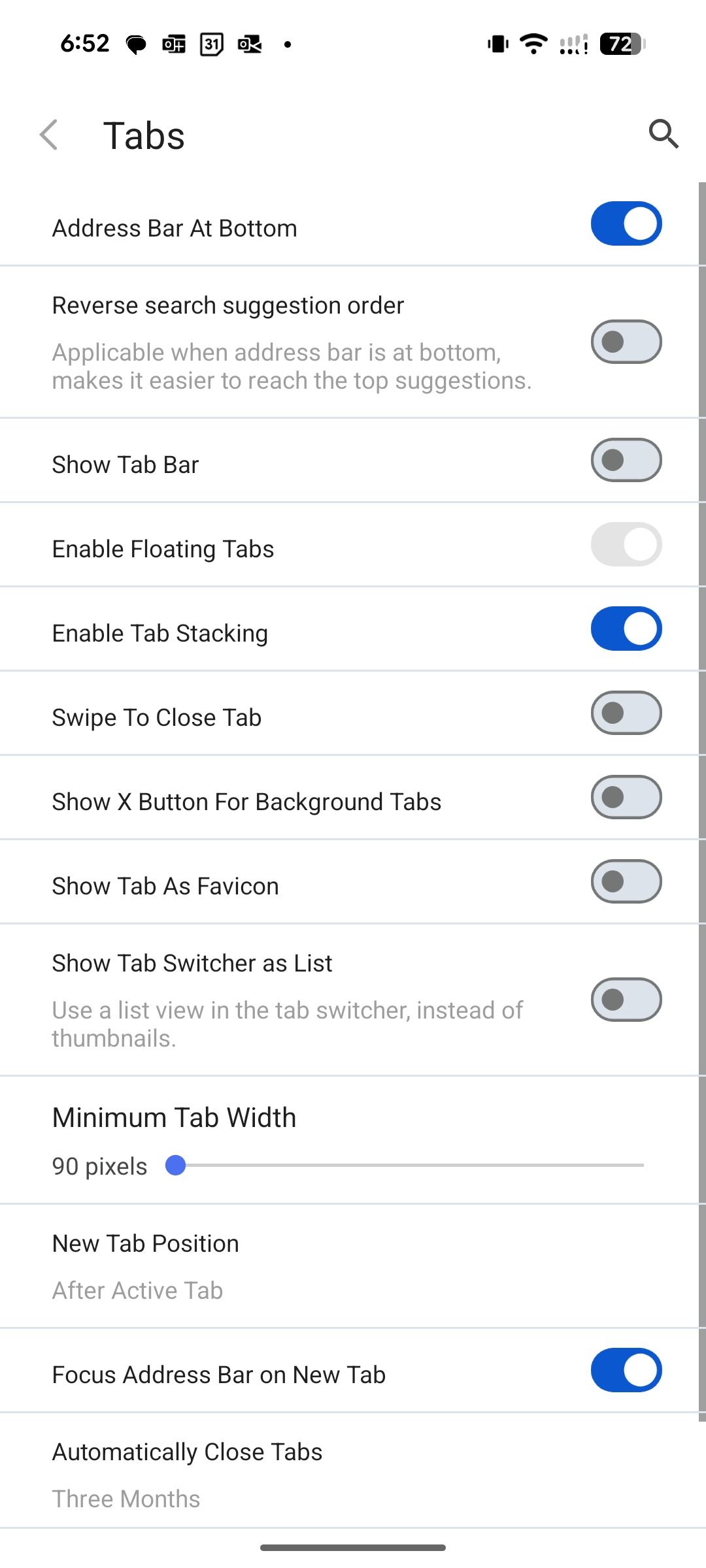Enable Show Tab As Favicon
The width and height of the screenshot is (706, 1568).
[x=625, y=881]
